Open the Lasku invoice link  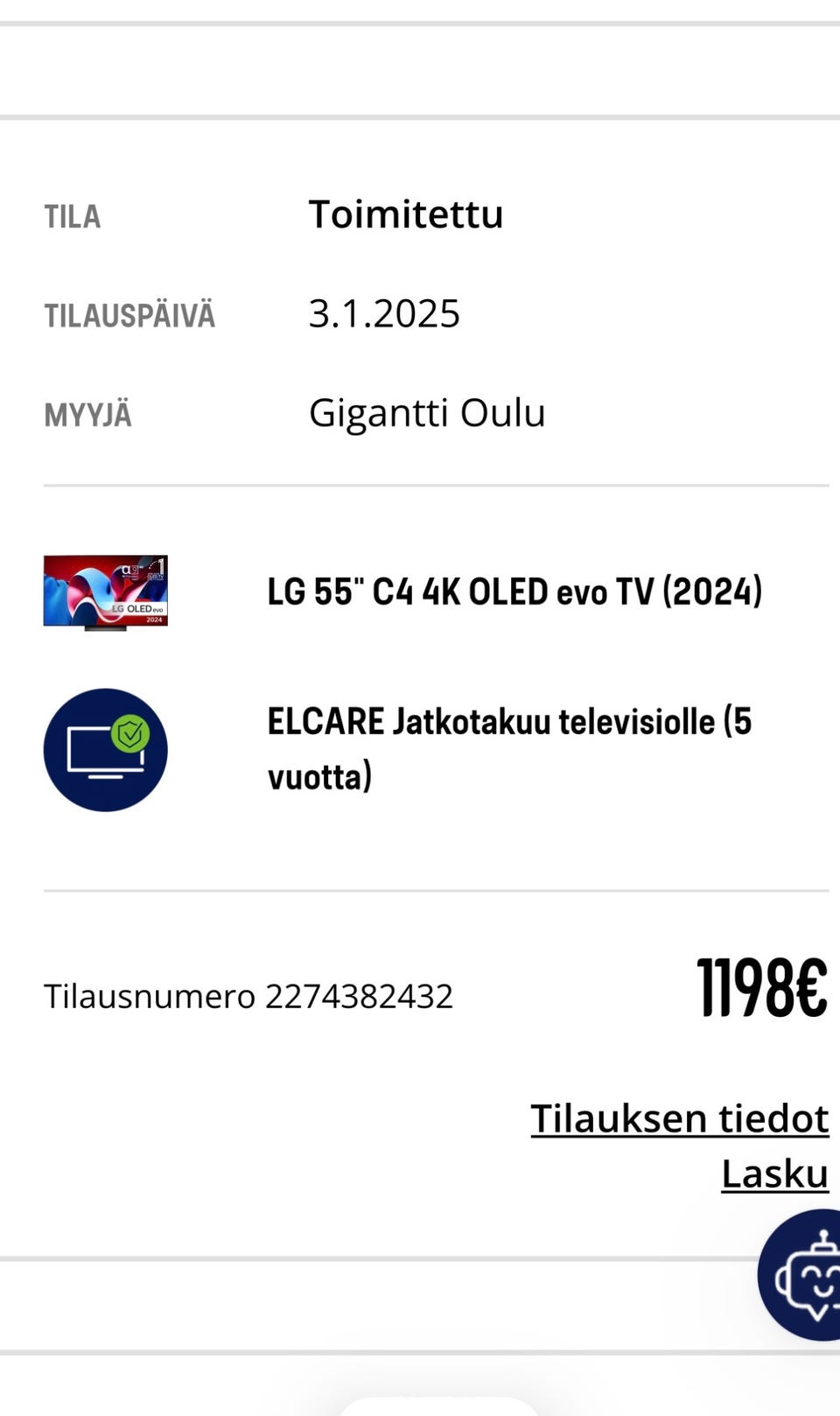[774, 1173]
